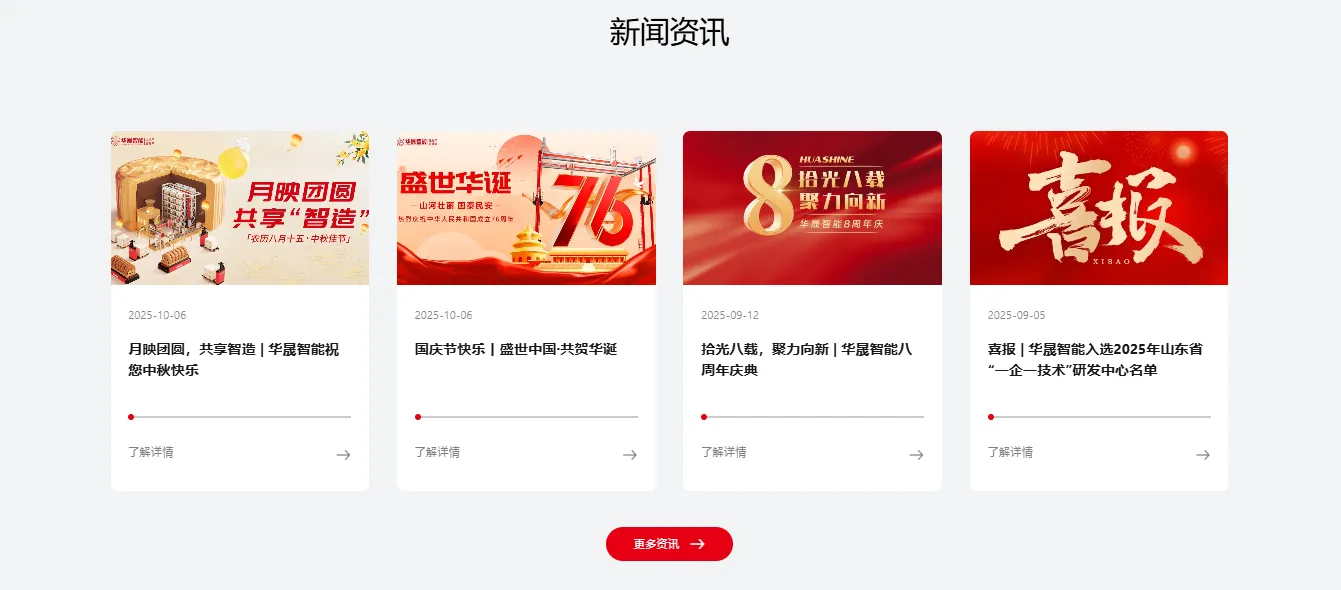Tap 了解详情 under the 国庆节快乐 article

437,452
